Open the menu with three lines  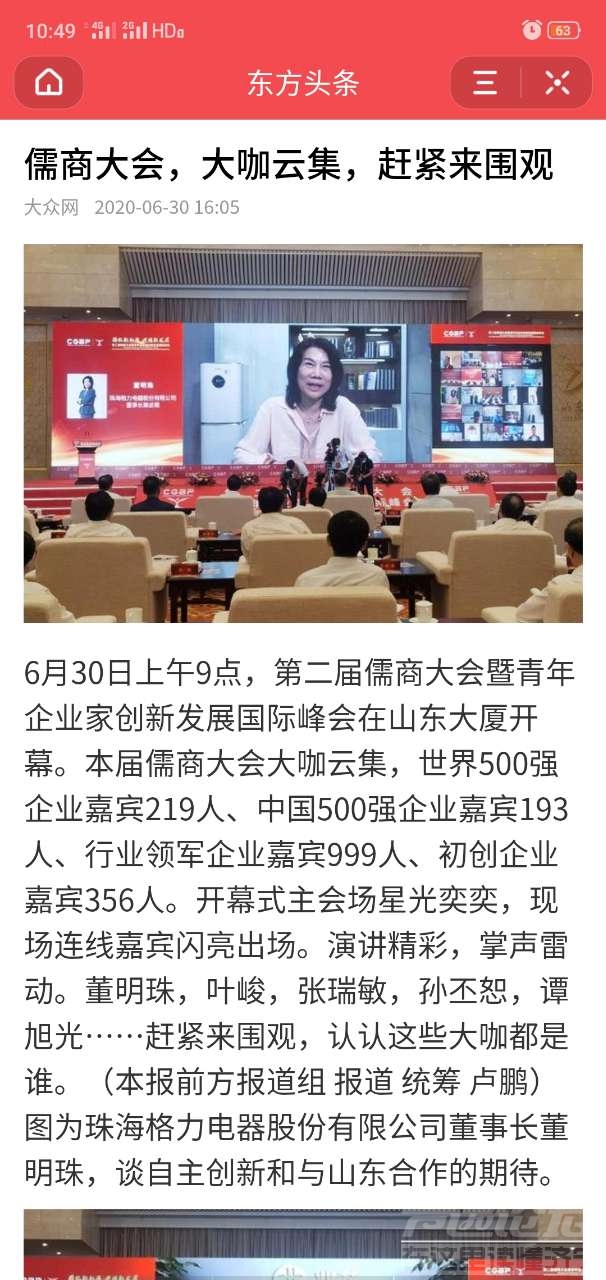pos(485,83)
